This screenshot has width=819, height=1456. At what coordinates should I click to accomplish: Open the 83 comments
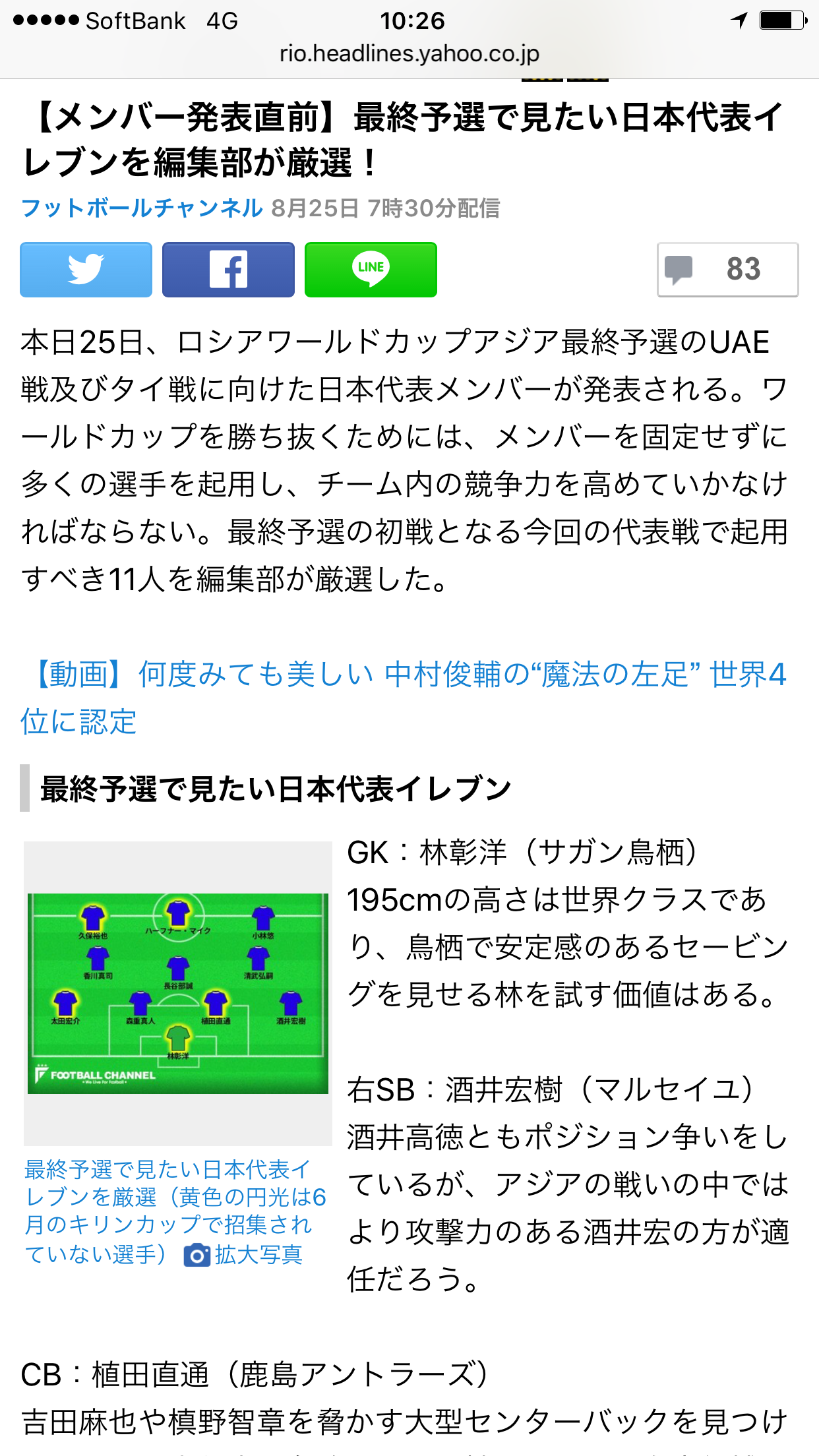coord(727,270)
